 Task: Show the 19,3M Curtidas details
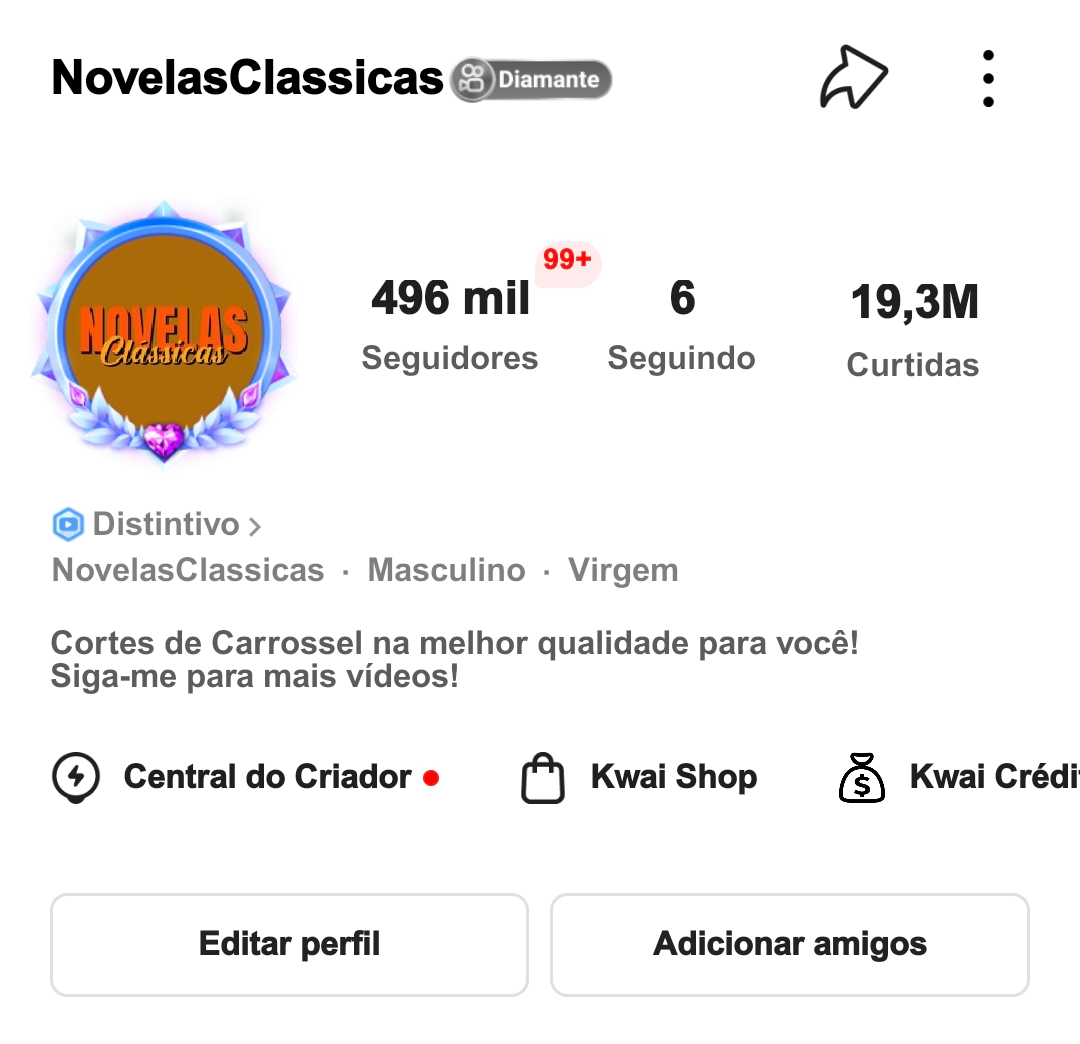click(x=913, y=330)
